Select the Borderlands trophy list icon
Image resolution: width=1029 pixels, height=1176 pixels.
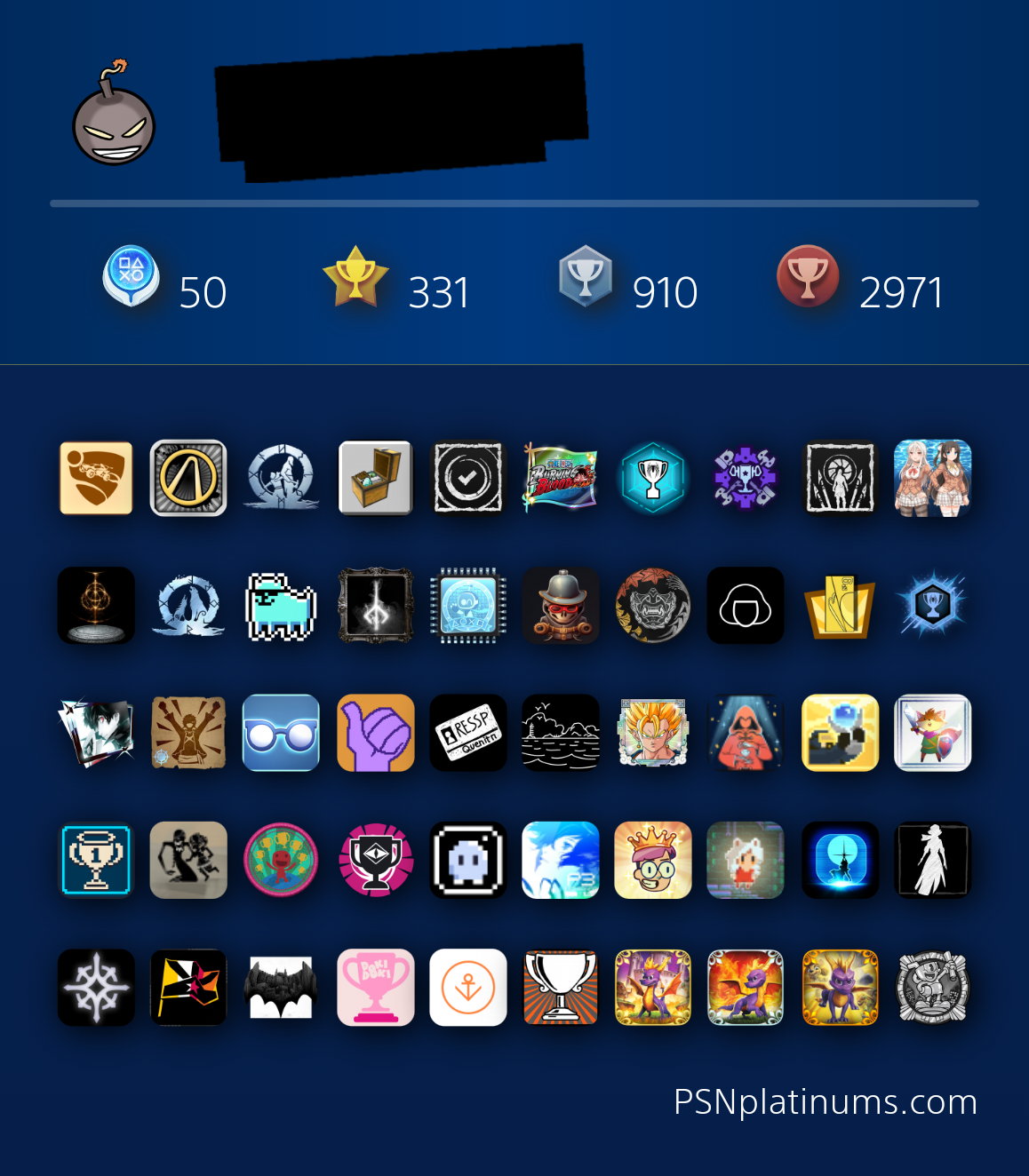pyautogui.click(x=188, y=478)
